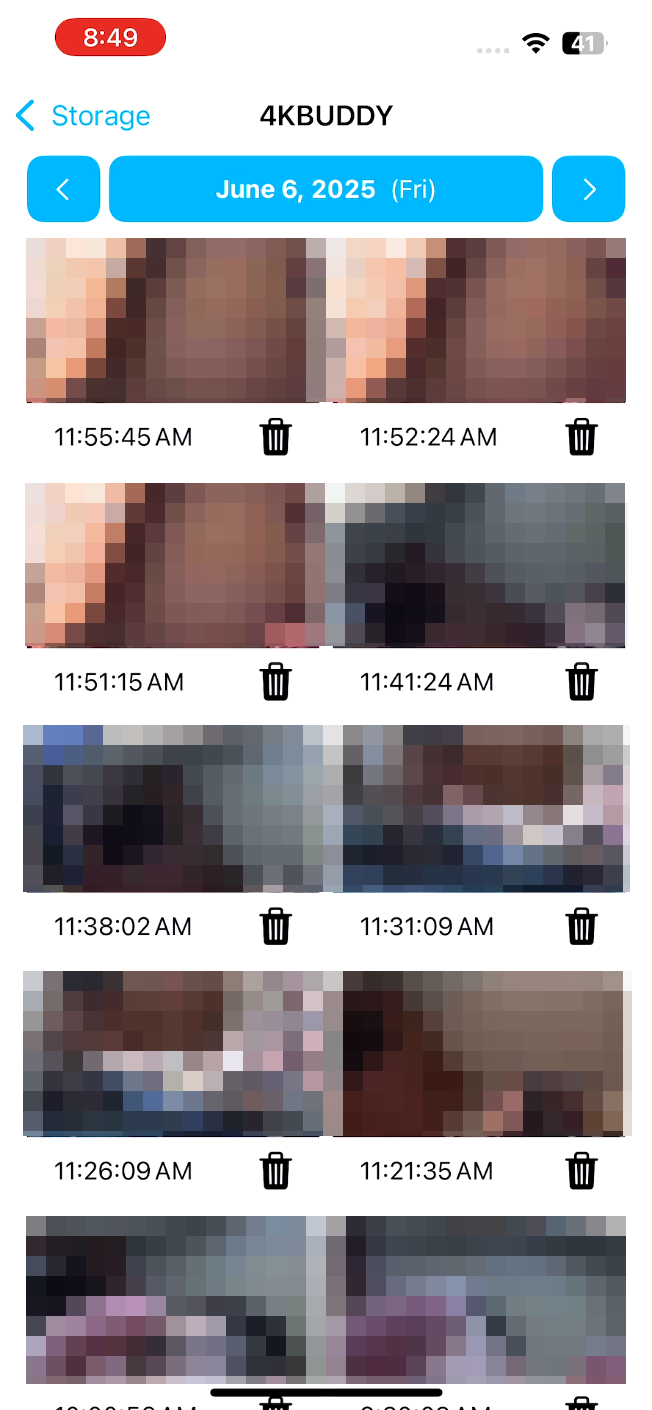Delete the 11:31:09 AM recording

point(582,926)
